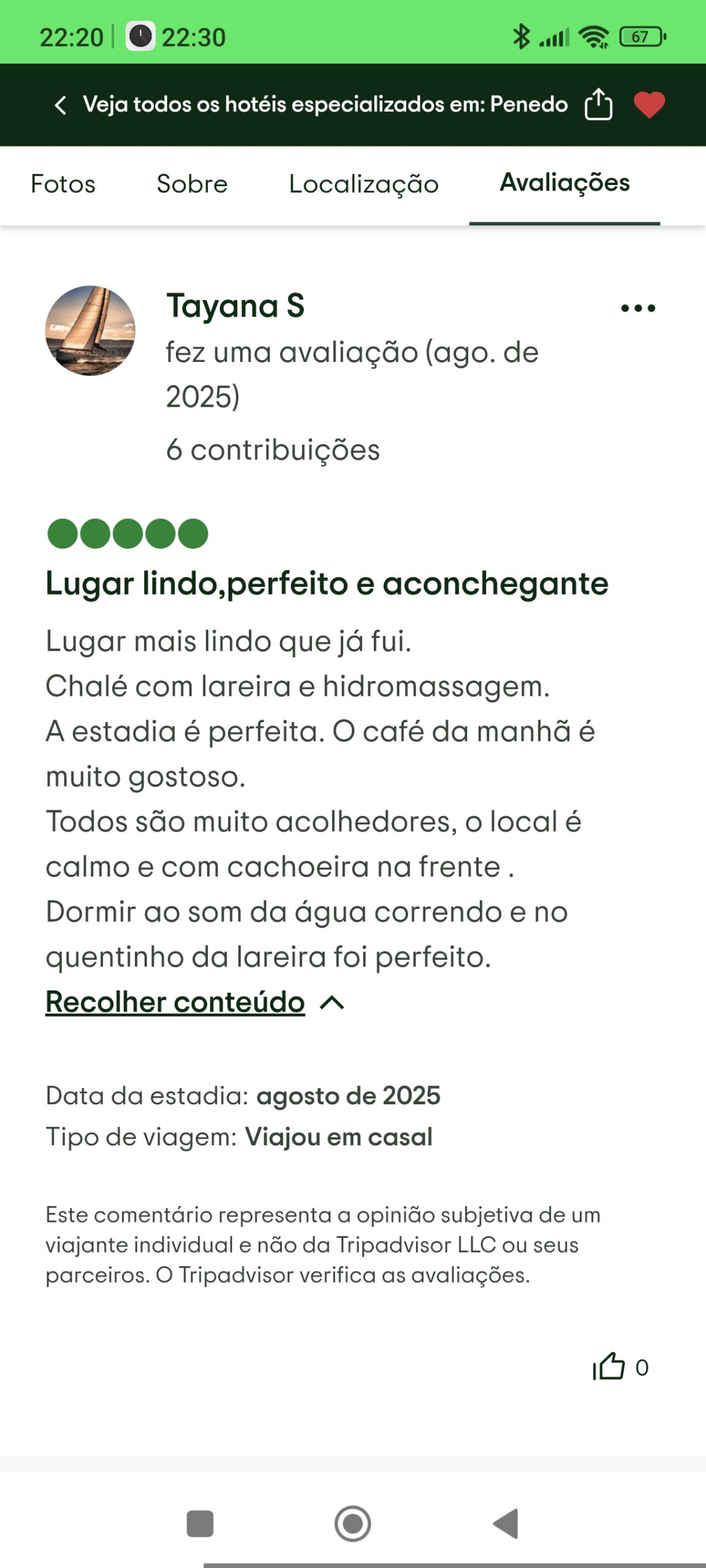Open Tayana S's profile by name
Image resolution: width=706 pixels, height=1568 pixels.
pos(235,306)
